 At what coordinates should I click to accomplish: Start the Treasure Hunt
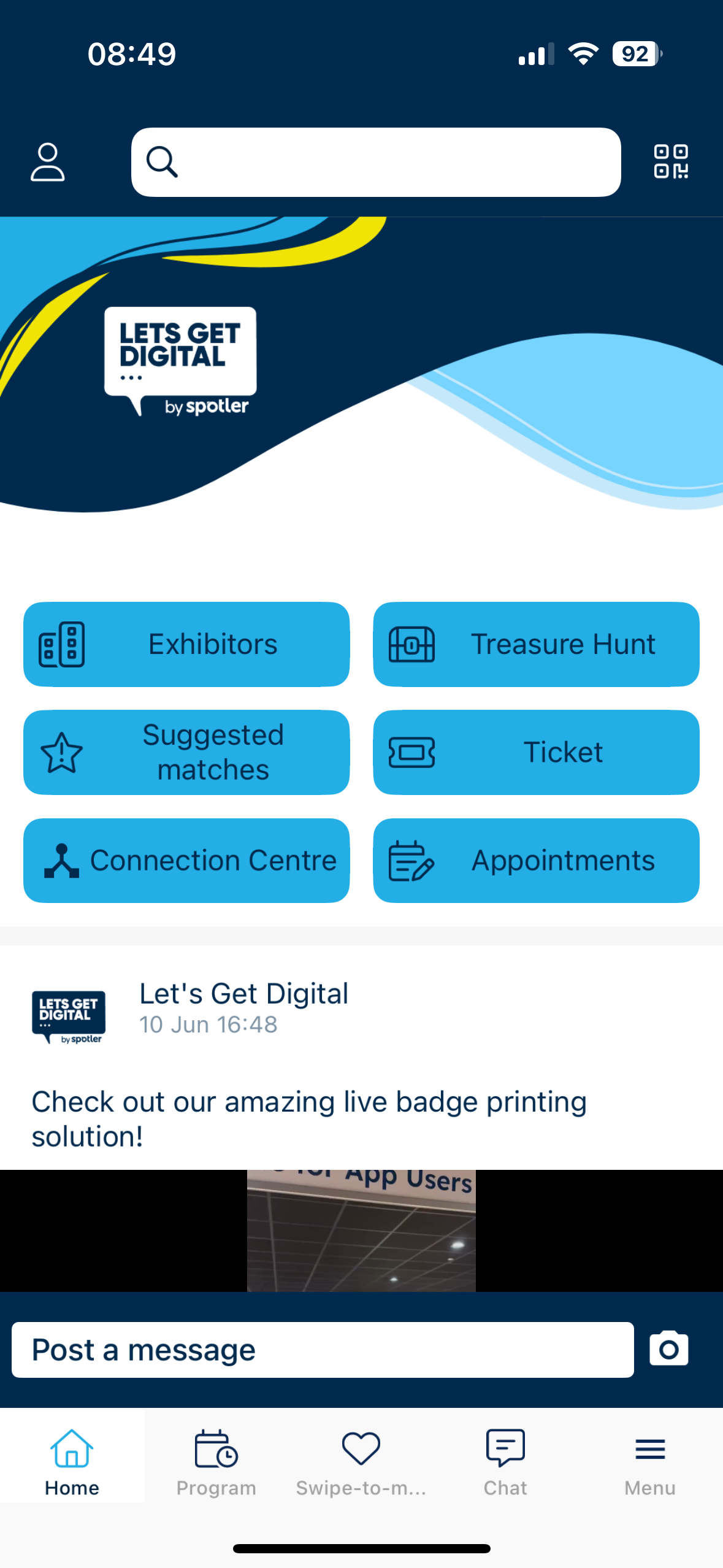(x=536, y=644)
